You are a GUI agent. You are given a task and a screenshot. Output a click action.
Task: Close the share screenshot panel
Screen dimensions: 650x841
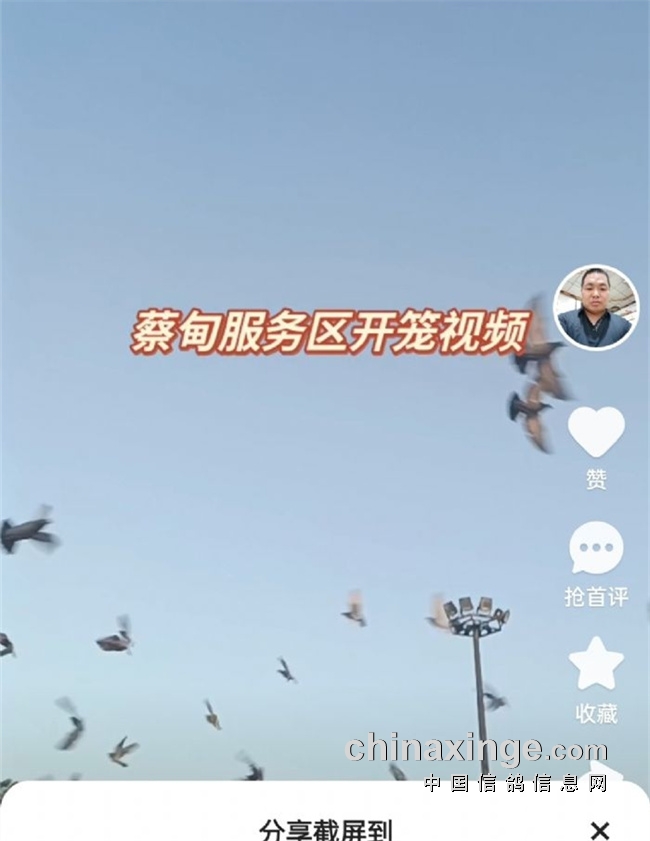600,829
